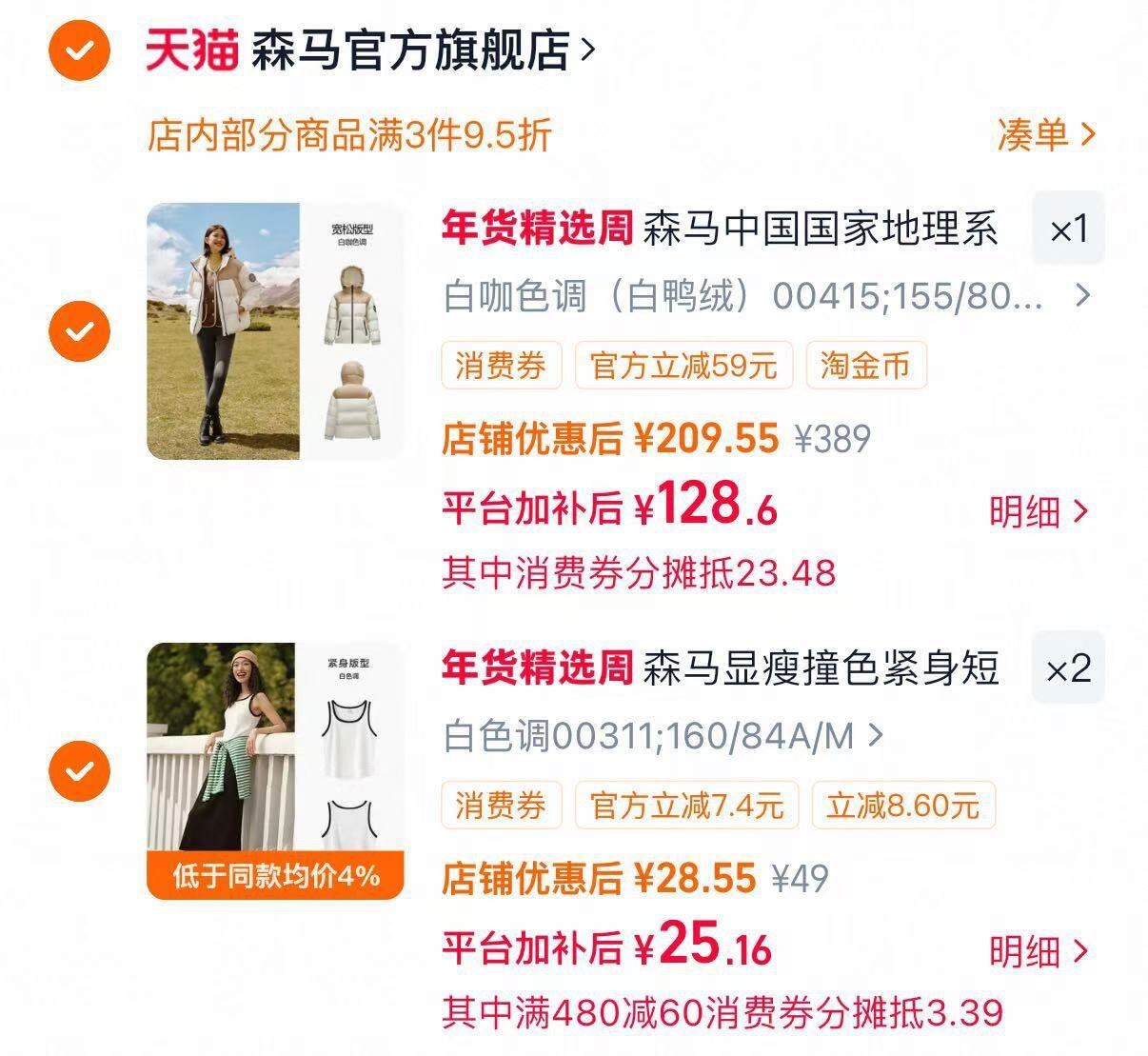The image size is (1148, 1056).
Task: Deselect the down jacket item checkbox
Action: coord(80,330)
